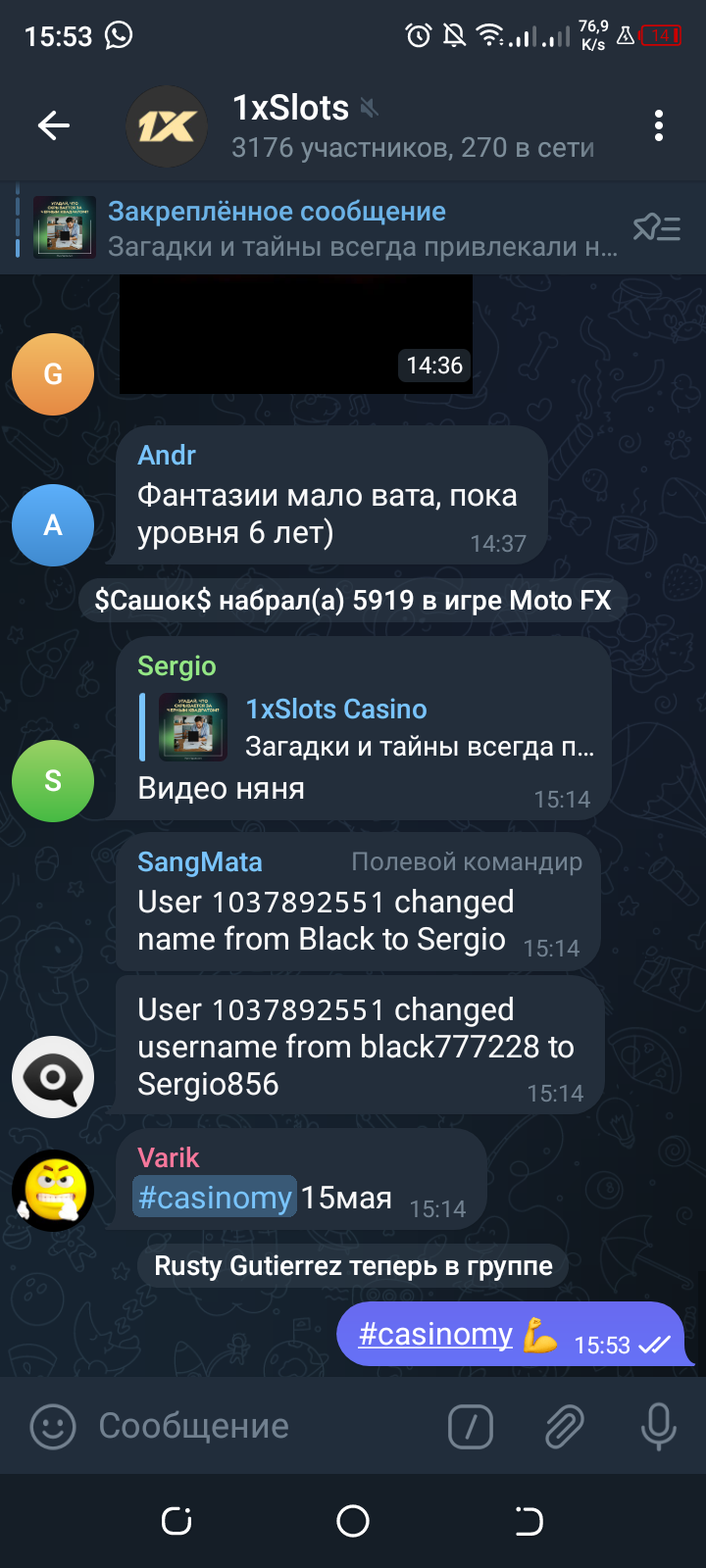
Task: Open Sergio's green profile avatar
Action: pos(53,781)
